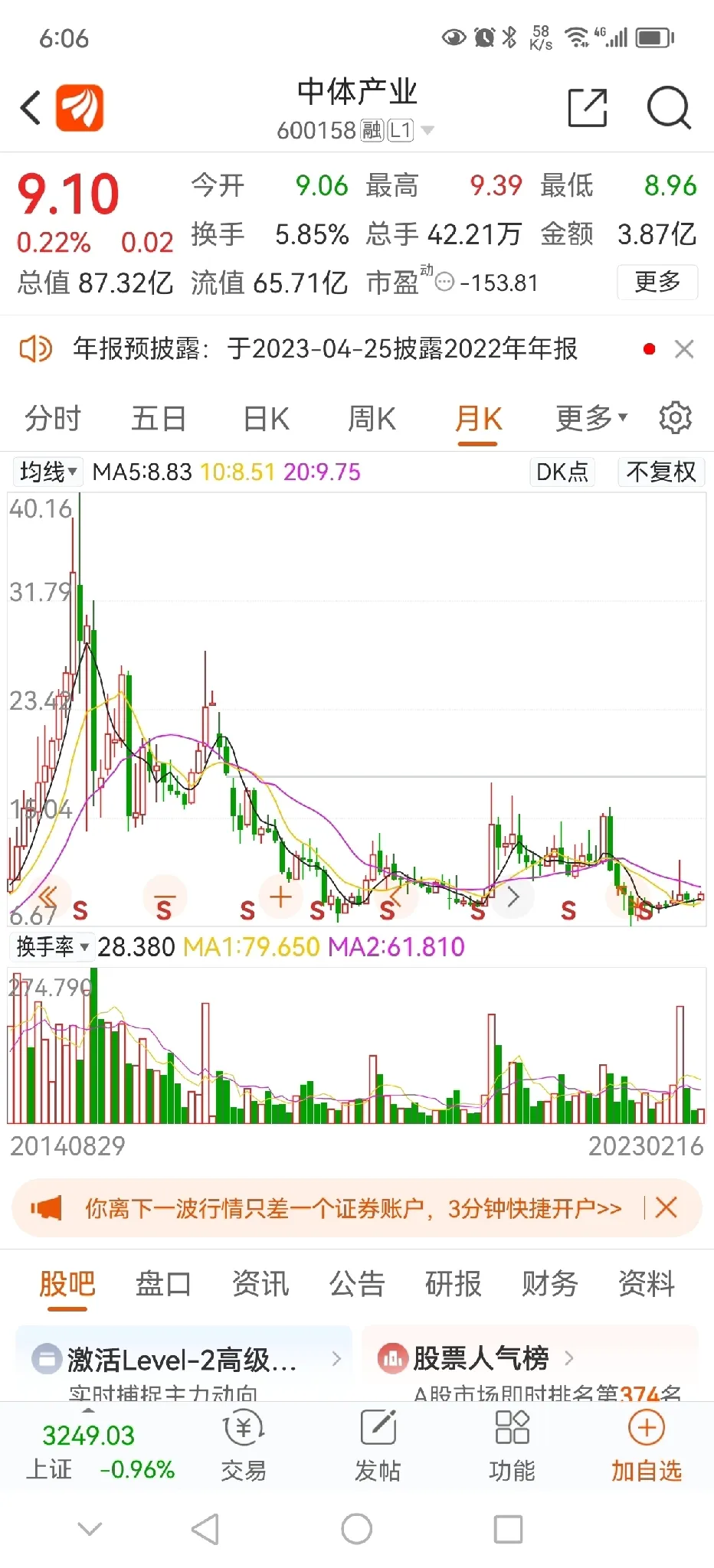The width and height of the screenshot is (714, 1568).
Task: Open the search magnifier
Action: click(669, 108)
